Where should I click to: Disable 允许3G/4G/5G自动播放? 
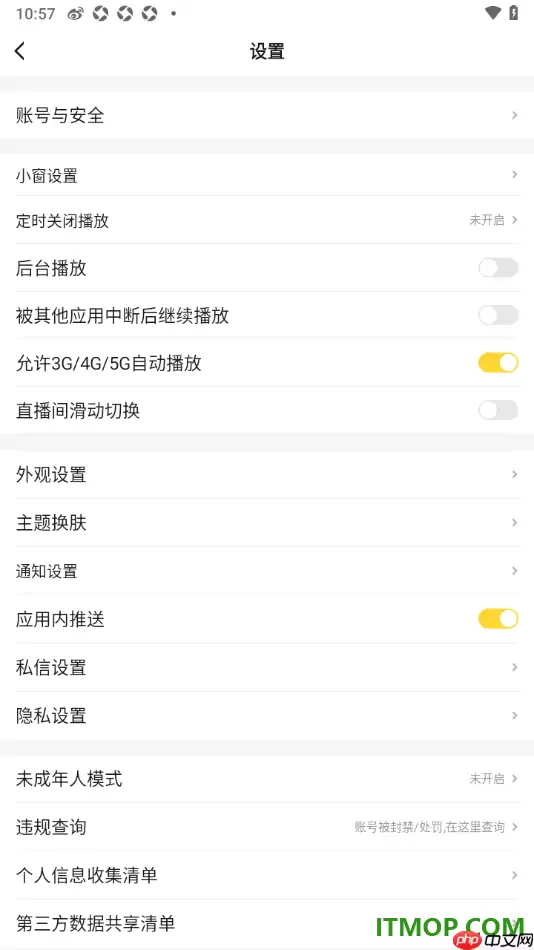coord(498,363)
